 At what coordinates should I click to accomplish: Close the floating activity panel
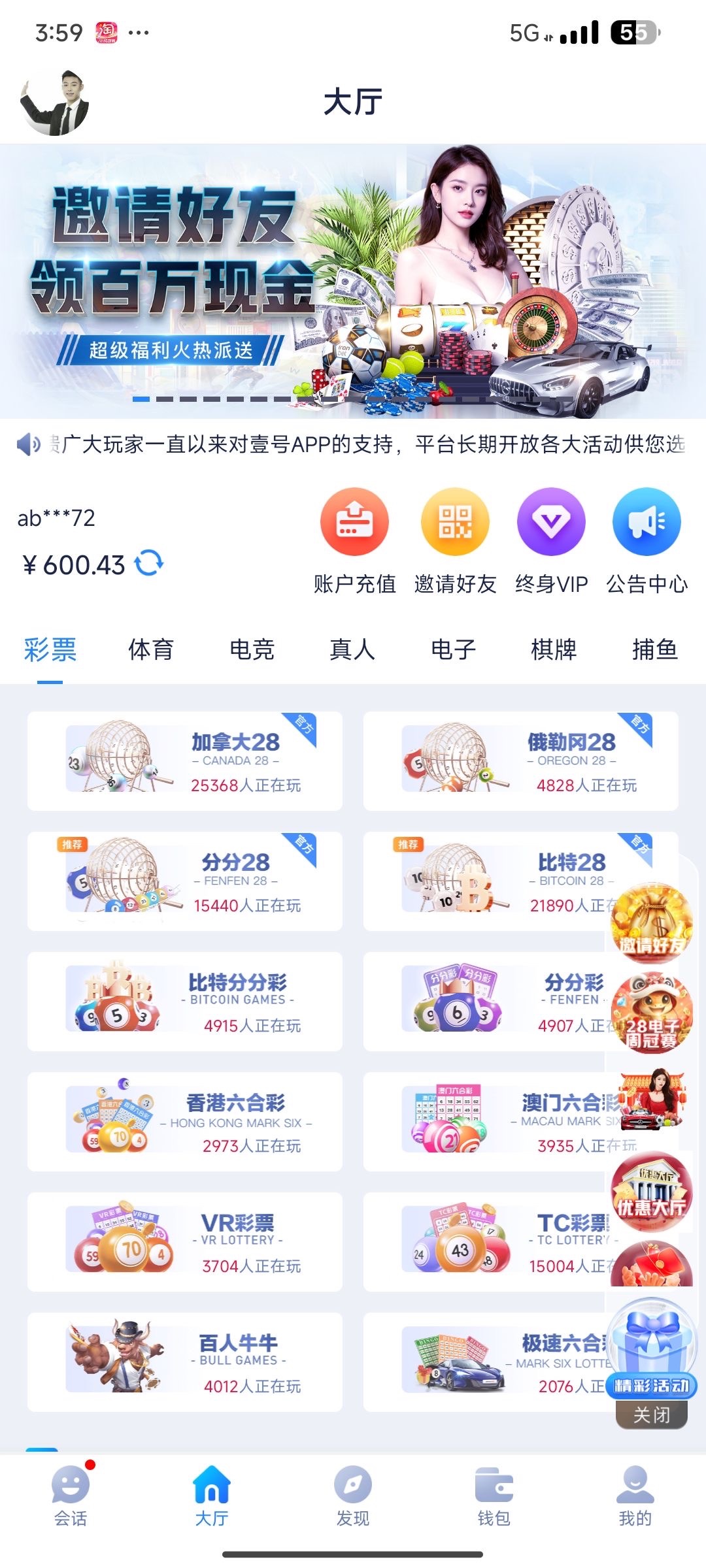coord(651,1415)
